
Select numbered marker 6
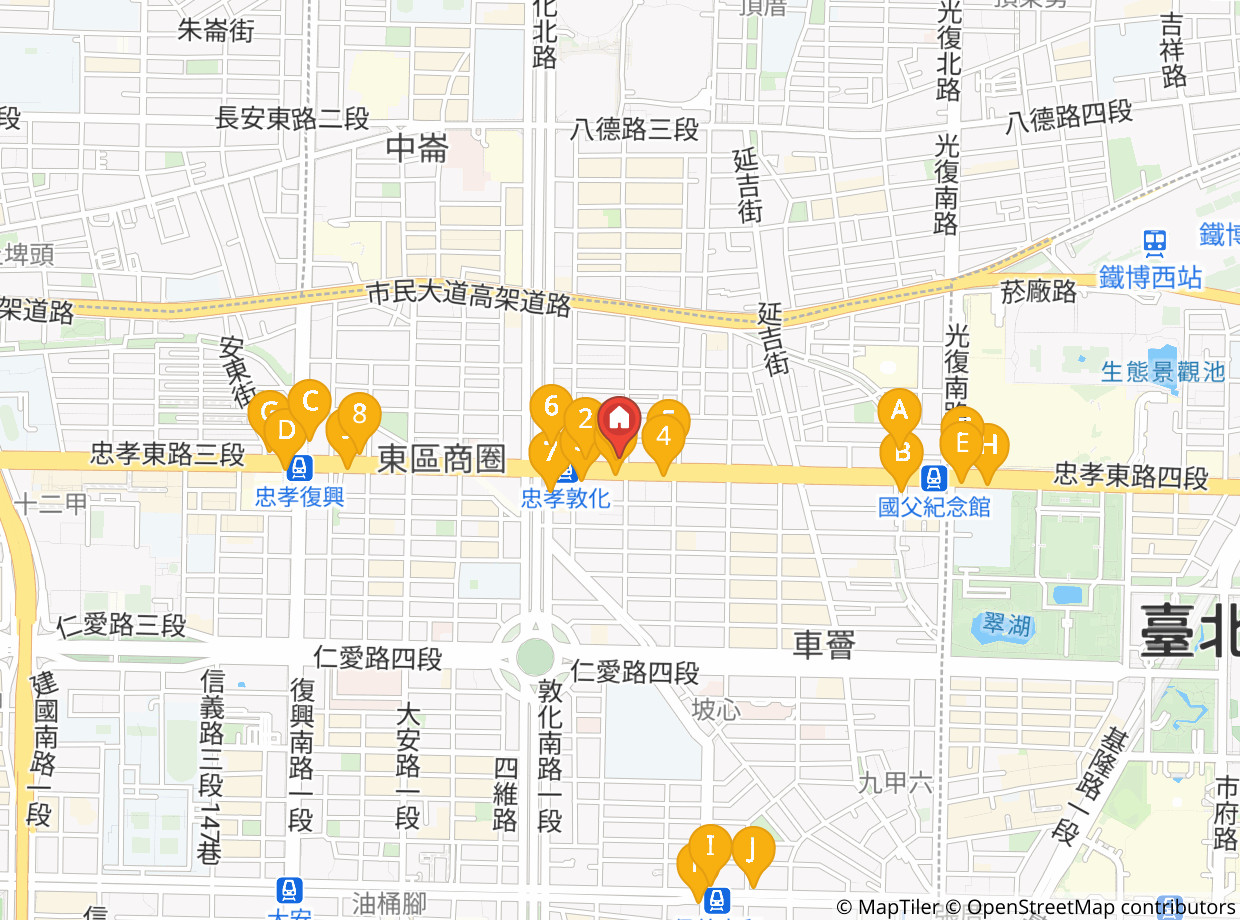pos(550,405)
